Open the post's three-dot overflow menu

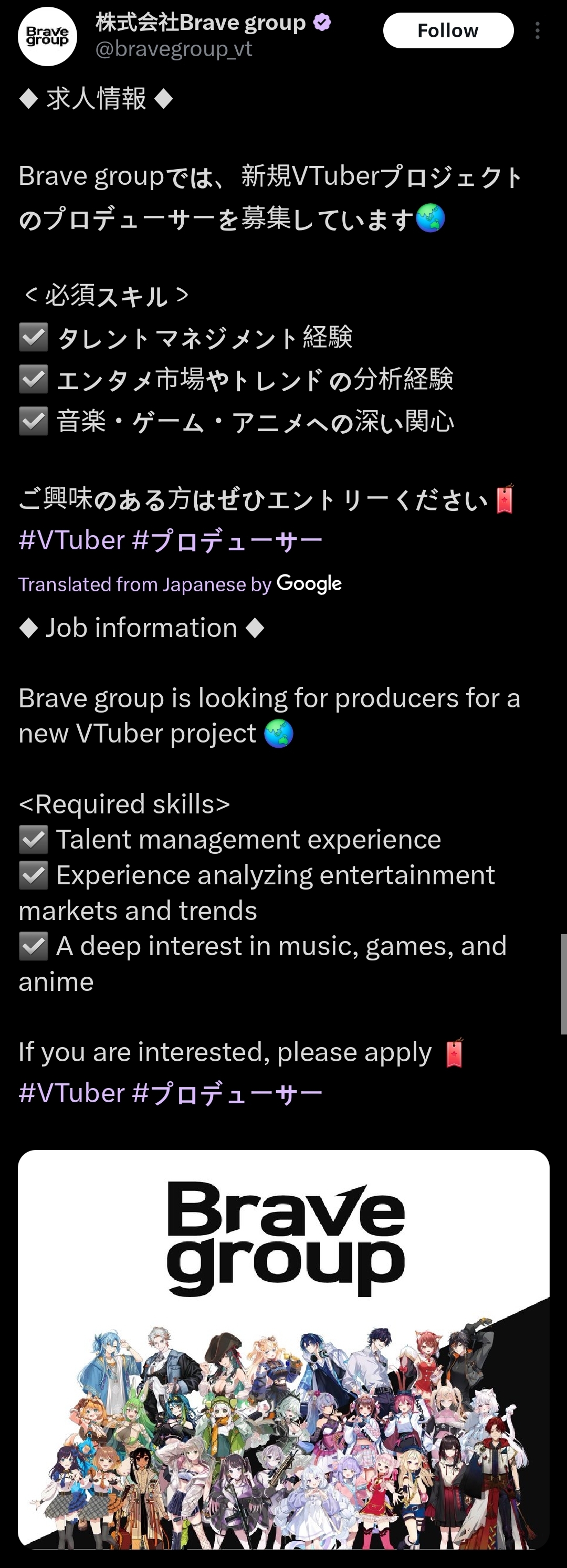pyautogui.click(x=537, y=31)
